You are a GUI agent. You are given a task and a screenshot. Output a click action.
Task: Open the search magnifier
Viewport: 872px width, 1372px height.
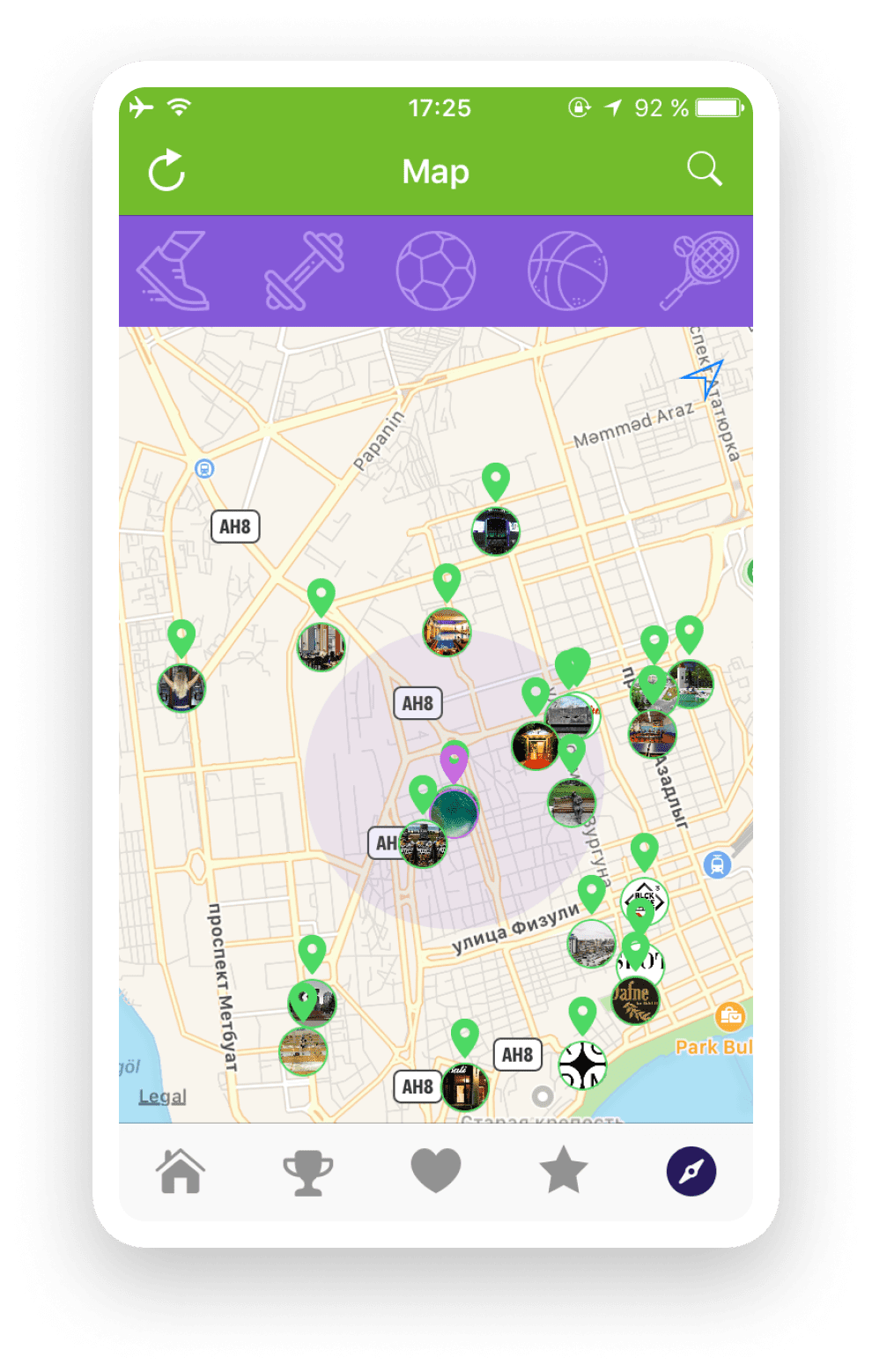click(704, 168)
